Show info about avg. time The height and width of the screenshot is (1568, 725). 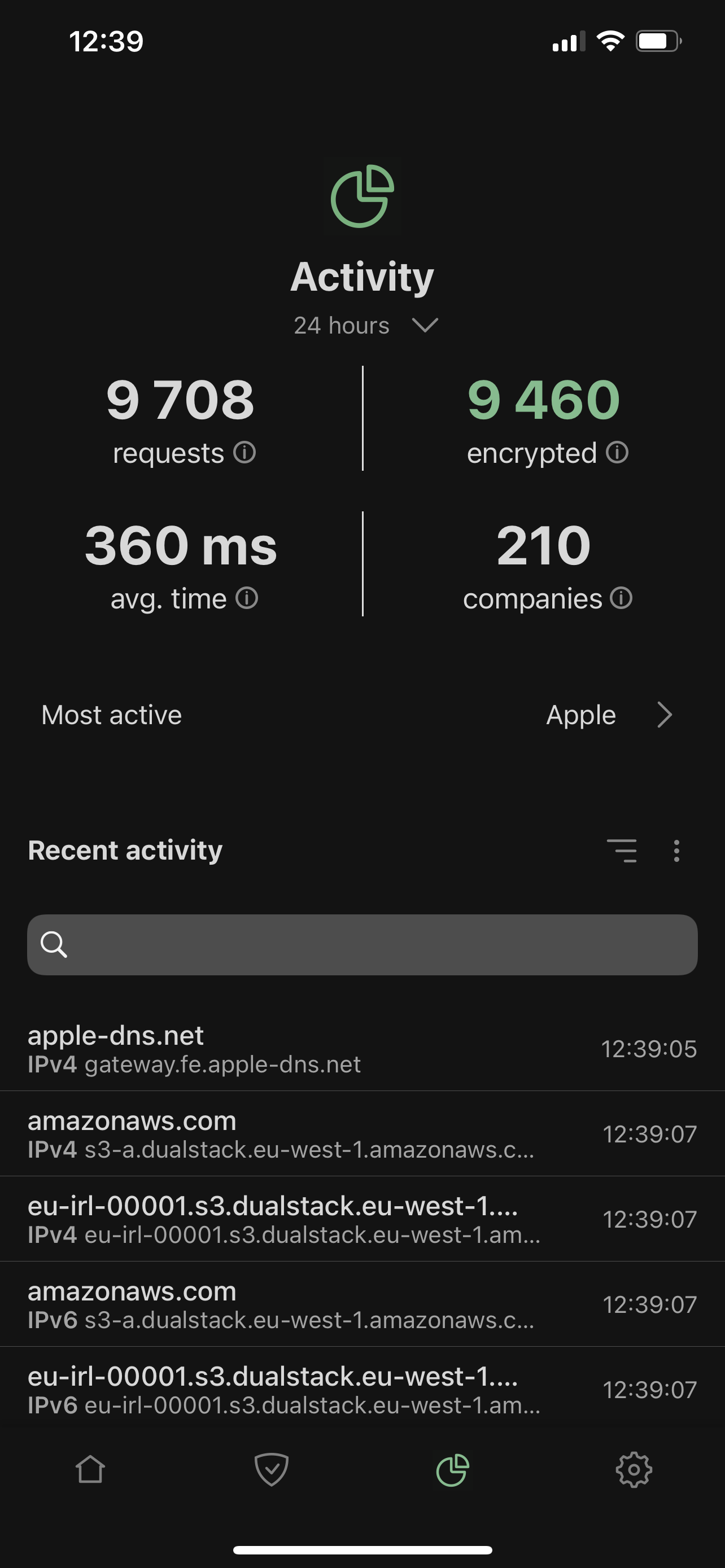[247, 598]
